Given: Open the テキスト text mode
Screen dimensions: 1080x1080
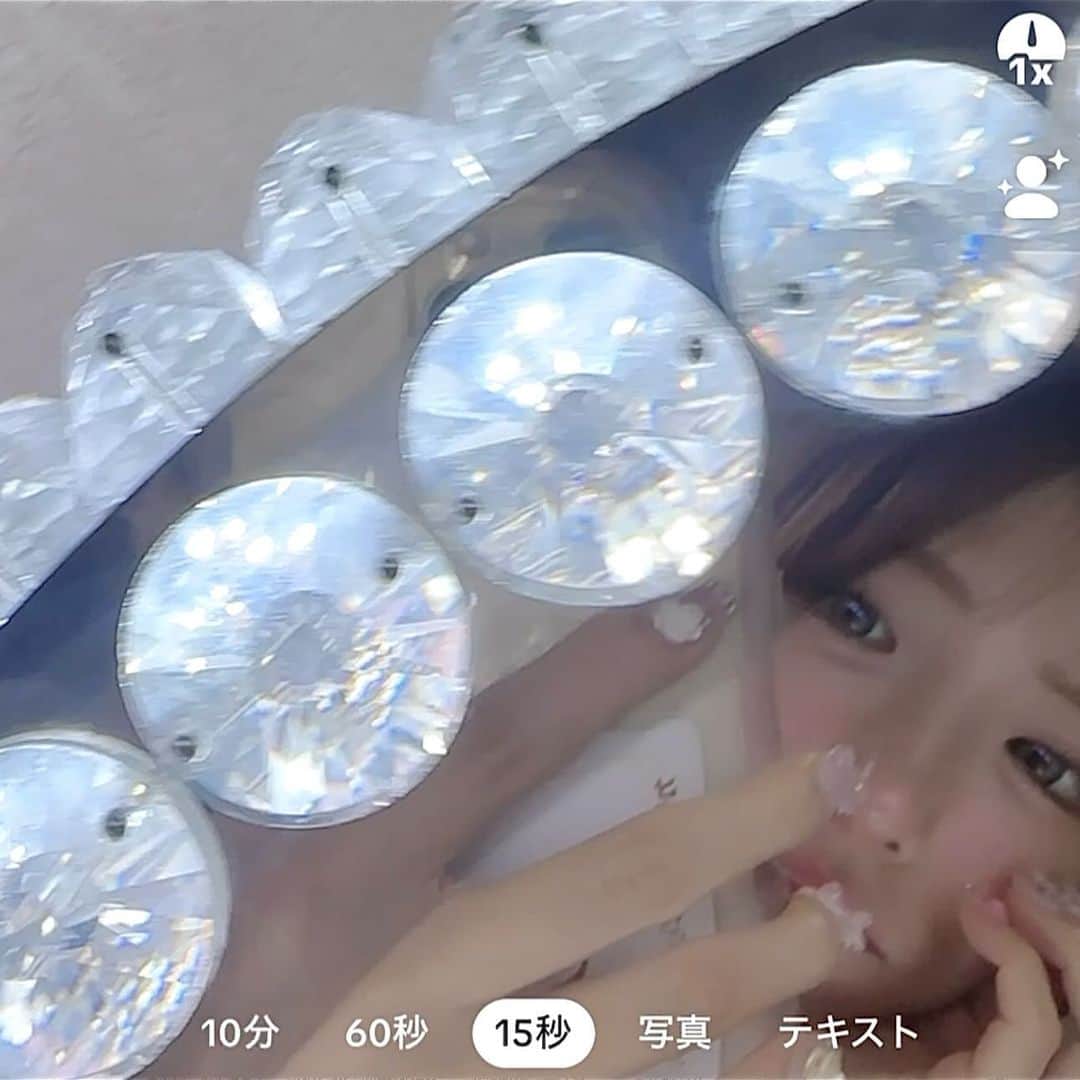Looking at the screenshot, I should point(848,1032).
